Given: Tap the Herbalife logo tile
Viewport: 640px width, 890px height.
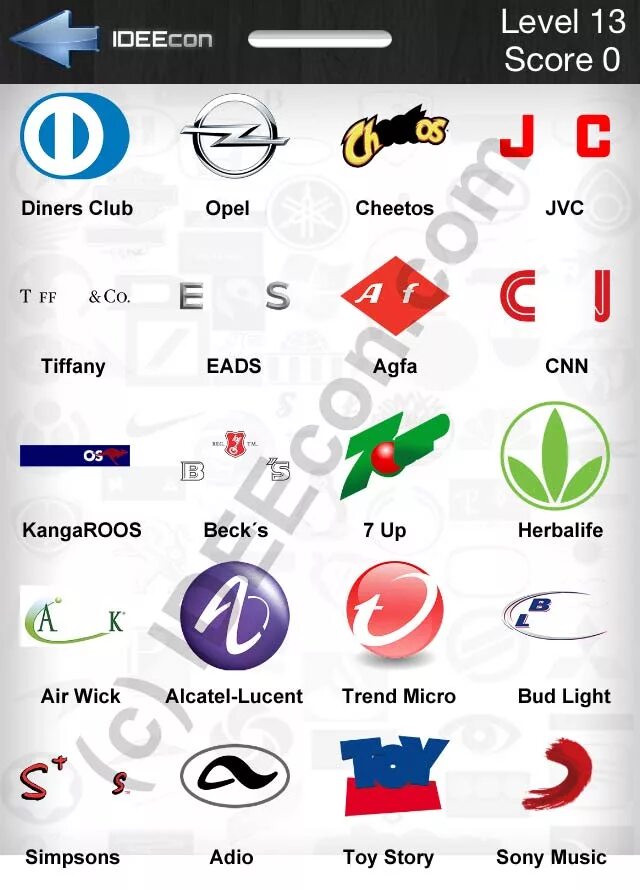Looking at the screenshot, I should [x=554, y=456].
